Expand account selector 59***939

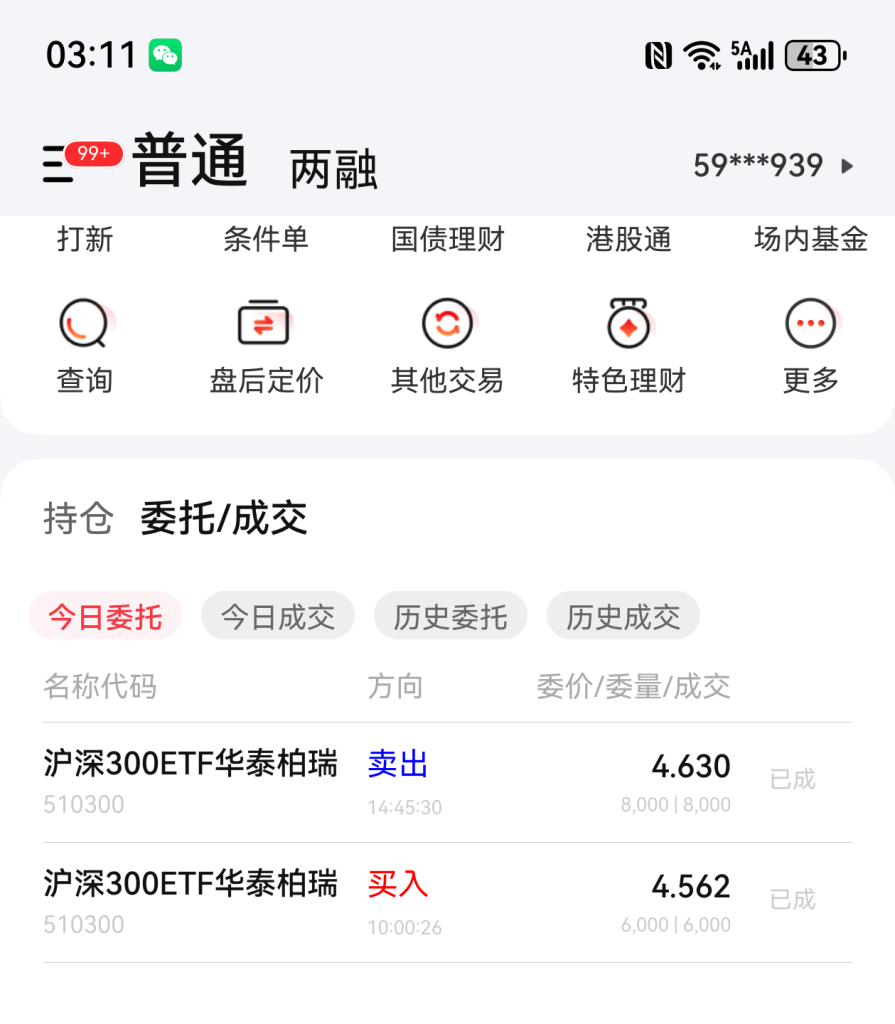[773, 166]
